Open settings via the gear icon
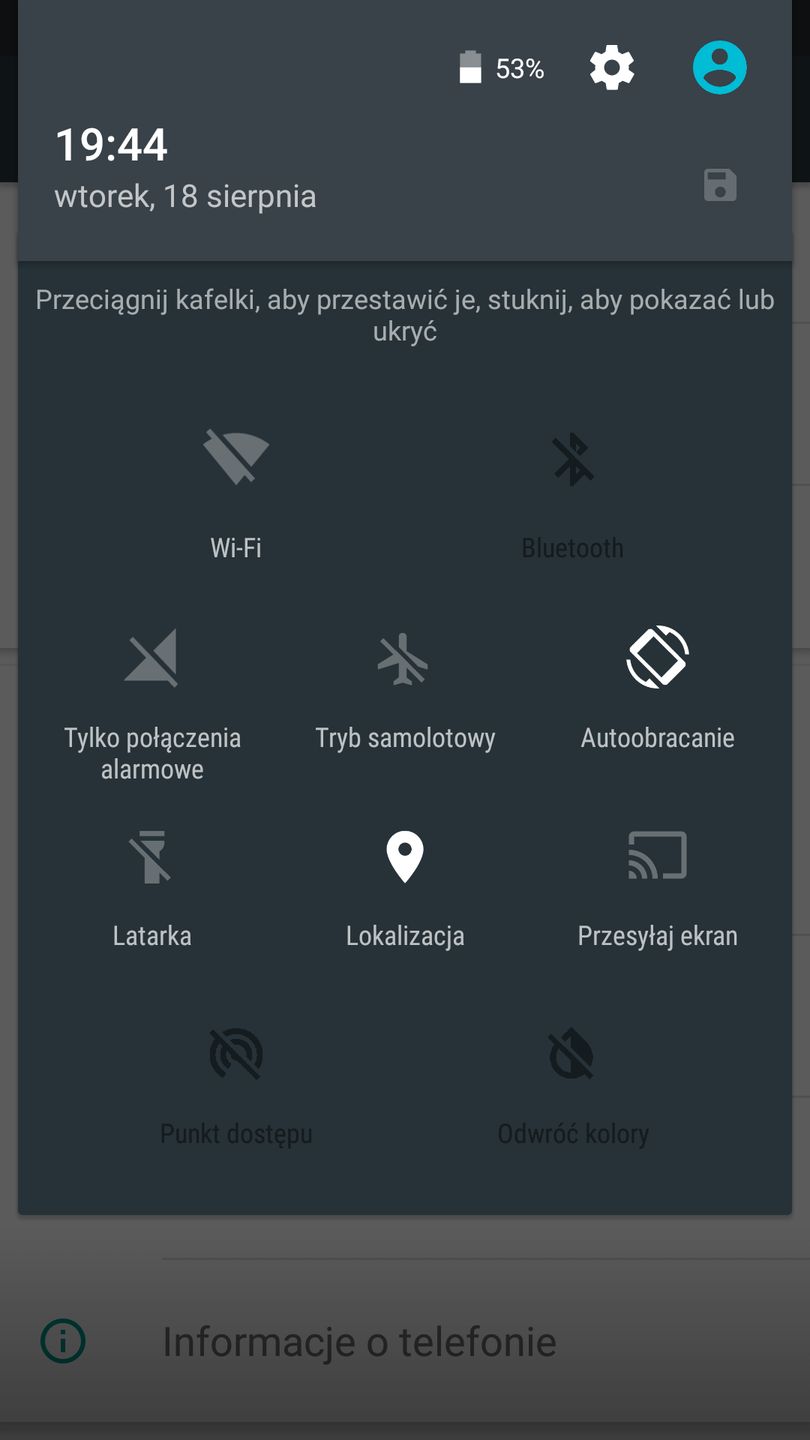 (612, 68)
